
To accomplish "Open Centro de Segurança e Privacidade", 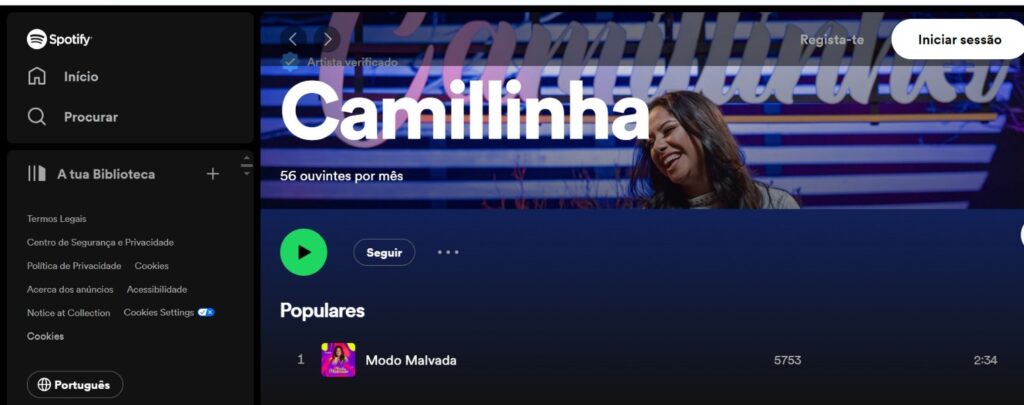I will pyautogui.click(x=100, y=242).
